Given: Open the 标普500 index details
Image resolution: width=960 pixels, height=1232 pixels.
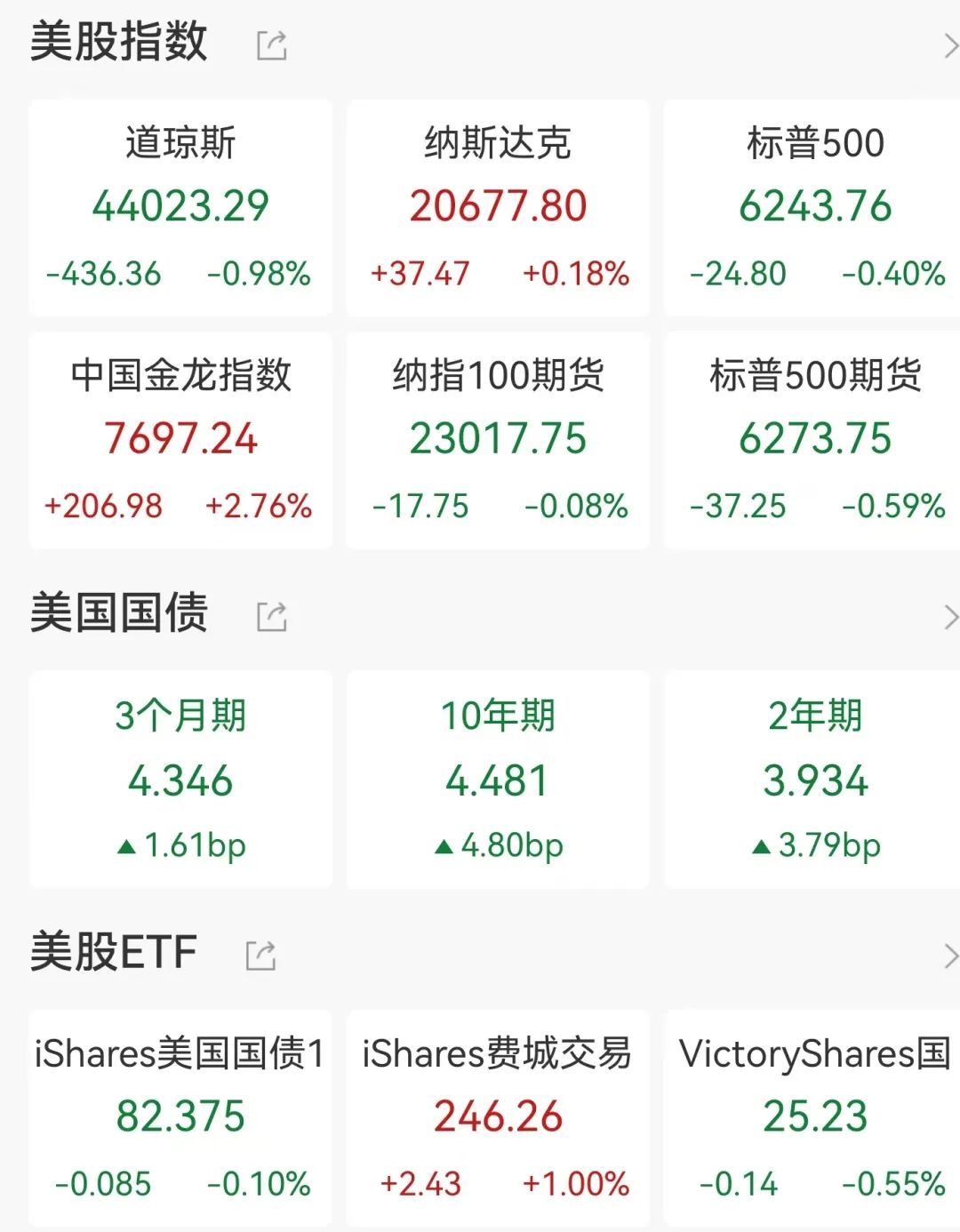Looking at the screenshot, I should [815, 206].
